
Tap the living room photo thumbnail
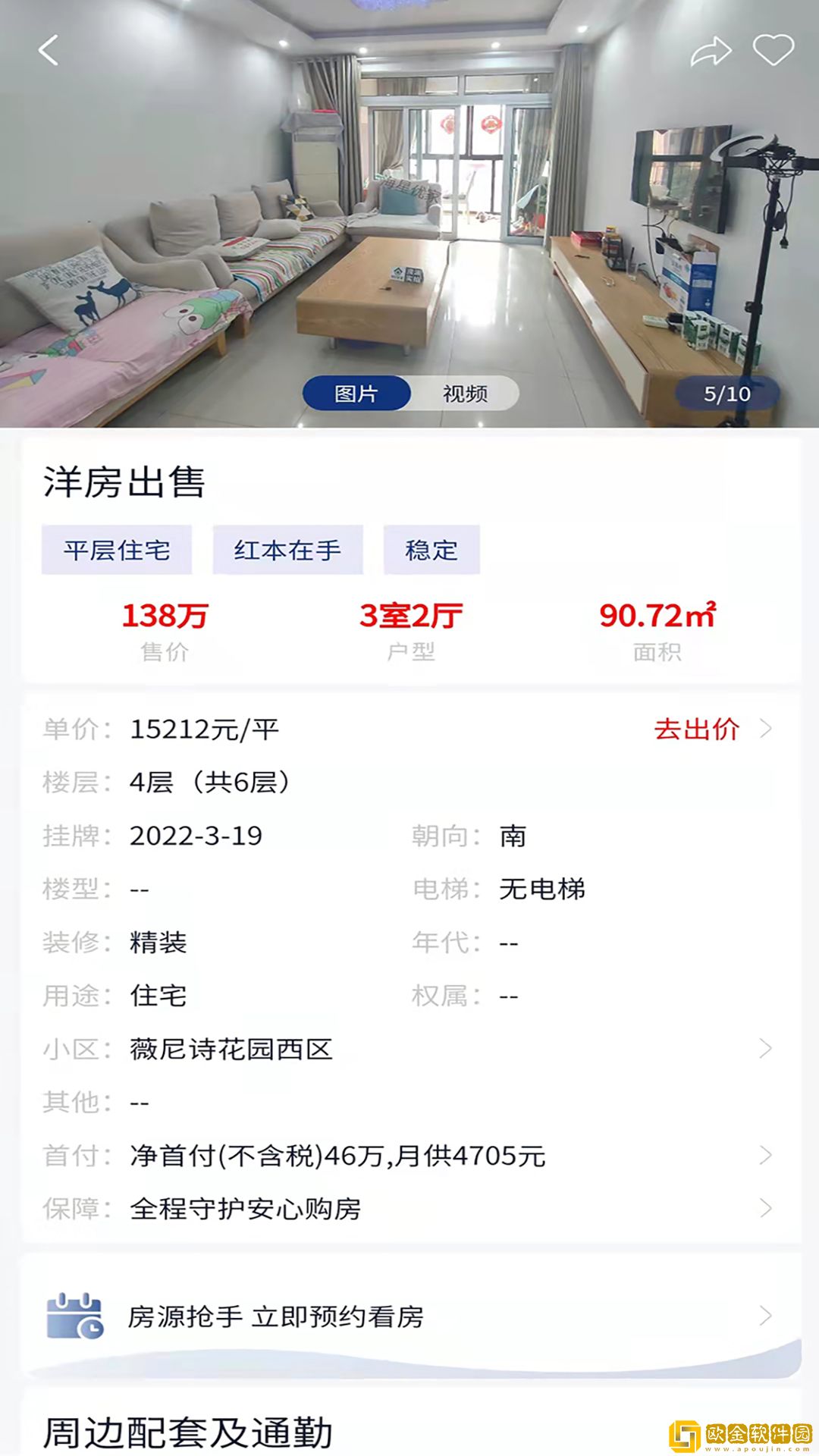(409, 212)
